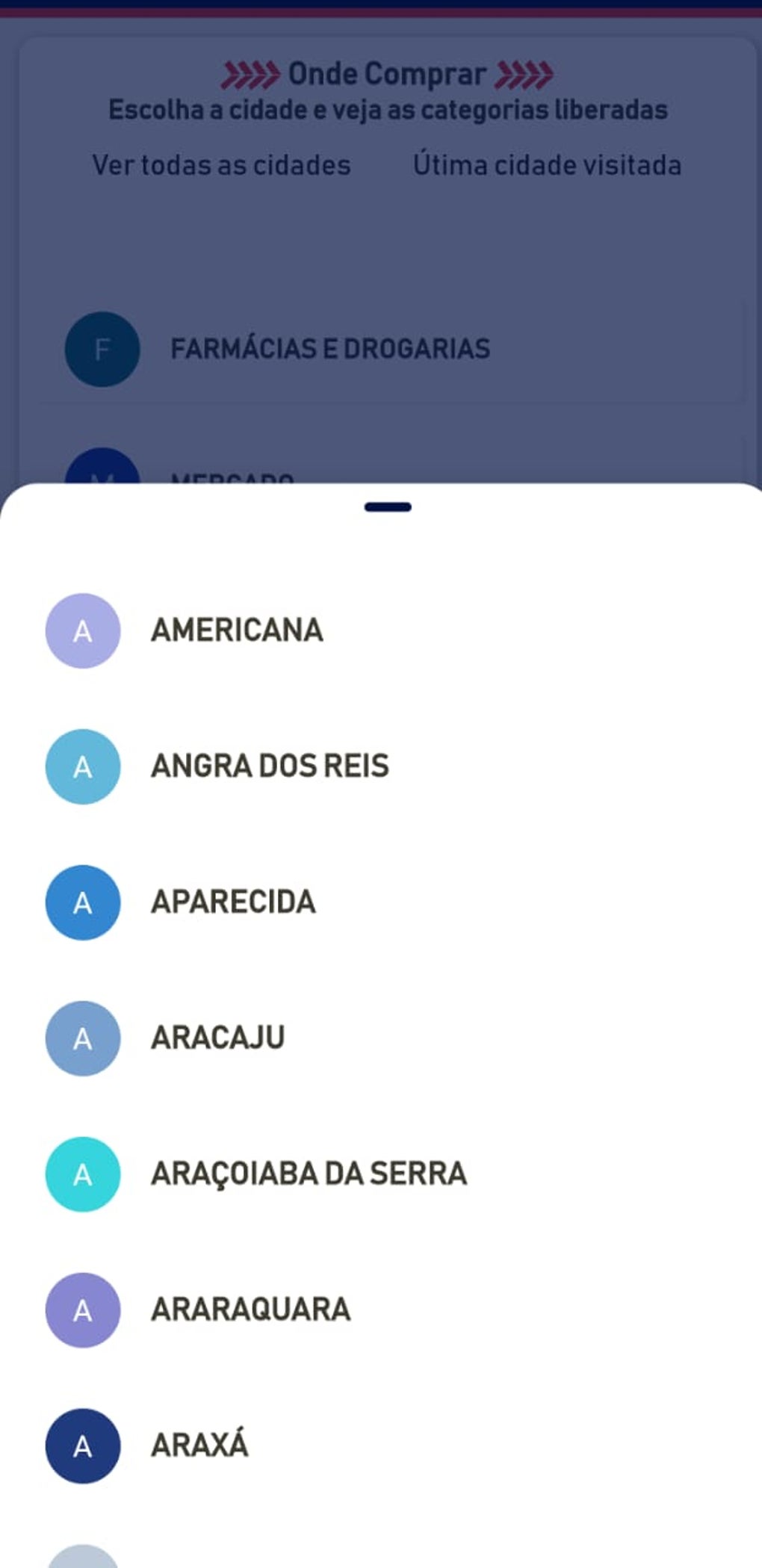Open the ARACAJU city entry
This screenshot has height=1568, width=762.
pos(217,1038)
